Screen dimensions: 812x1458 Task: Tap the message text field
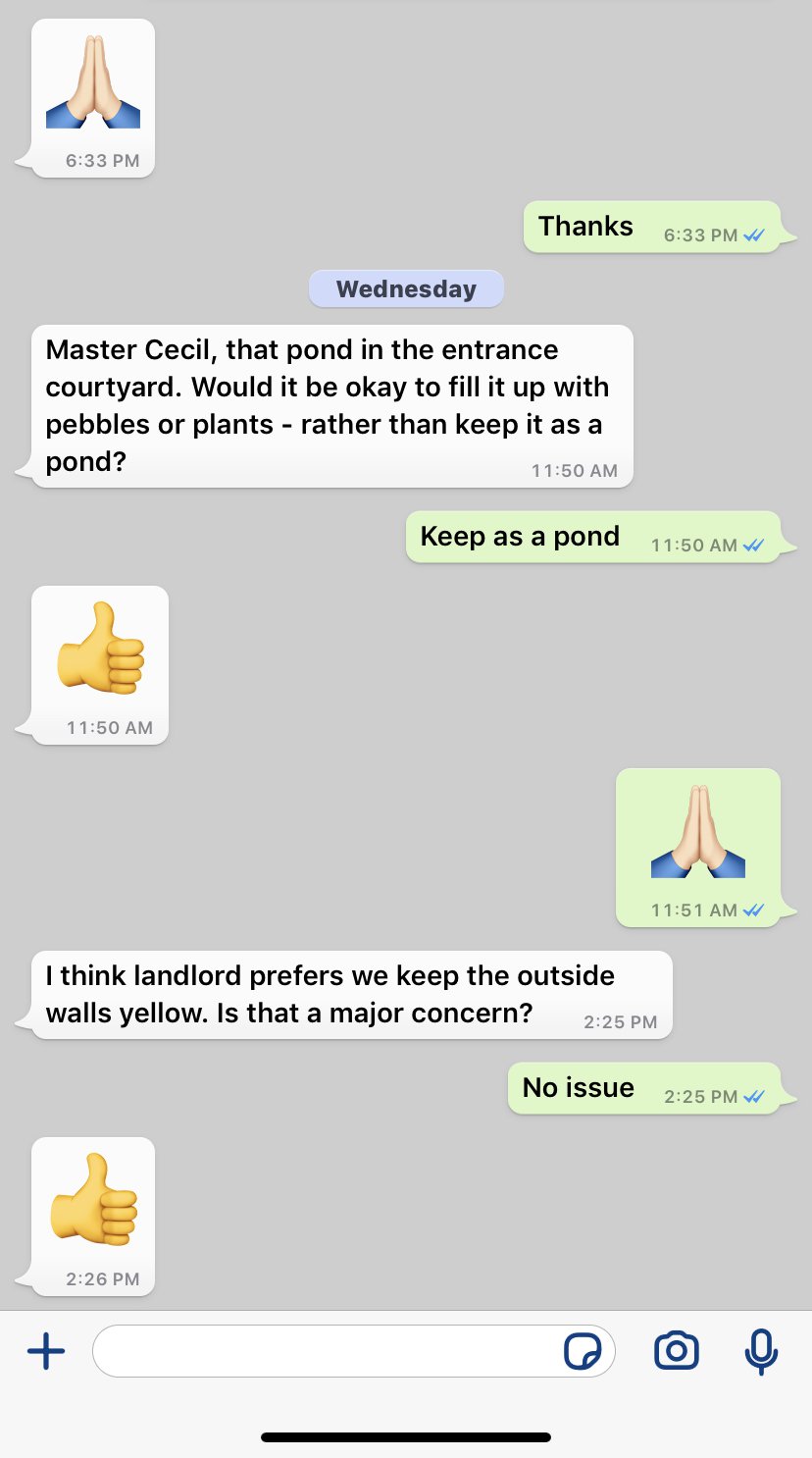(x=324, y=1352)
